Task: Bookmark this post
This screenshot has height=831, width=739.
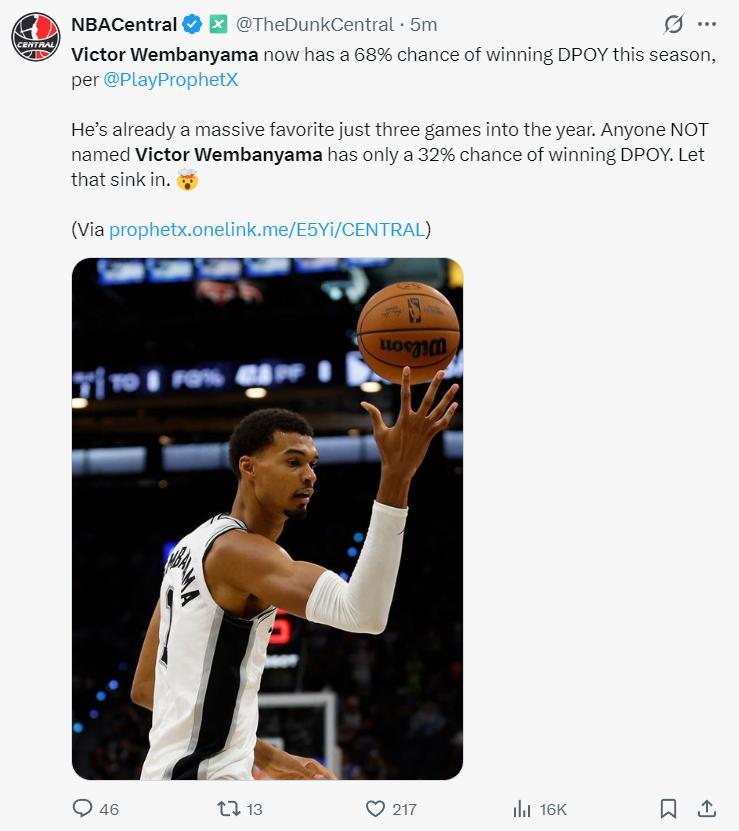Action: (x=669, y=808)
